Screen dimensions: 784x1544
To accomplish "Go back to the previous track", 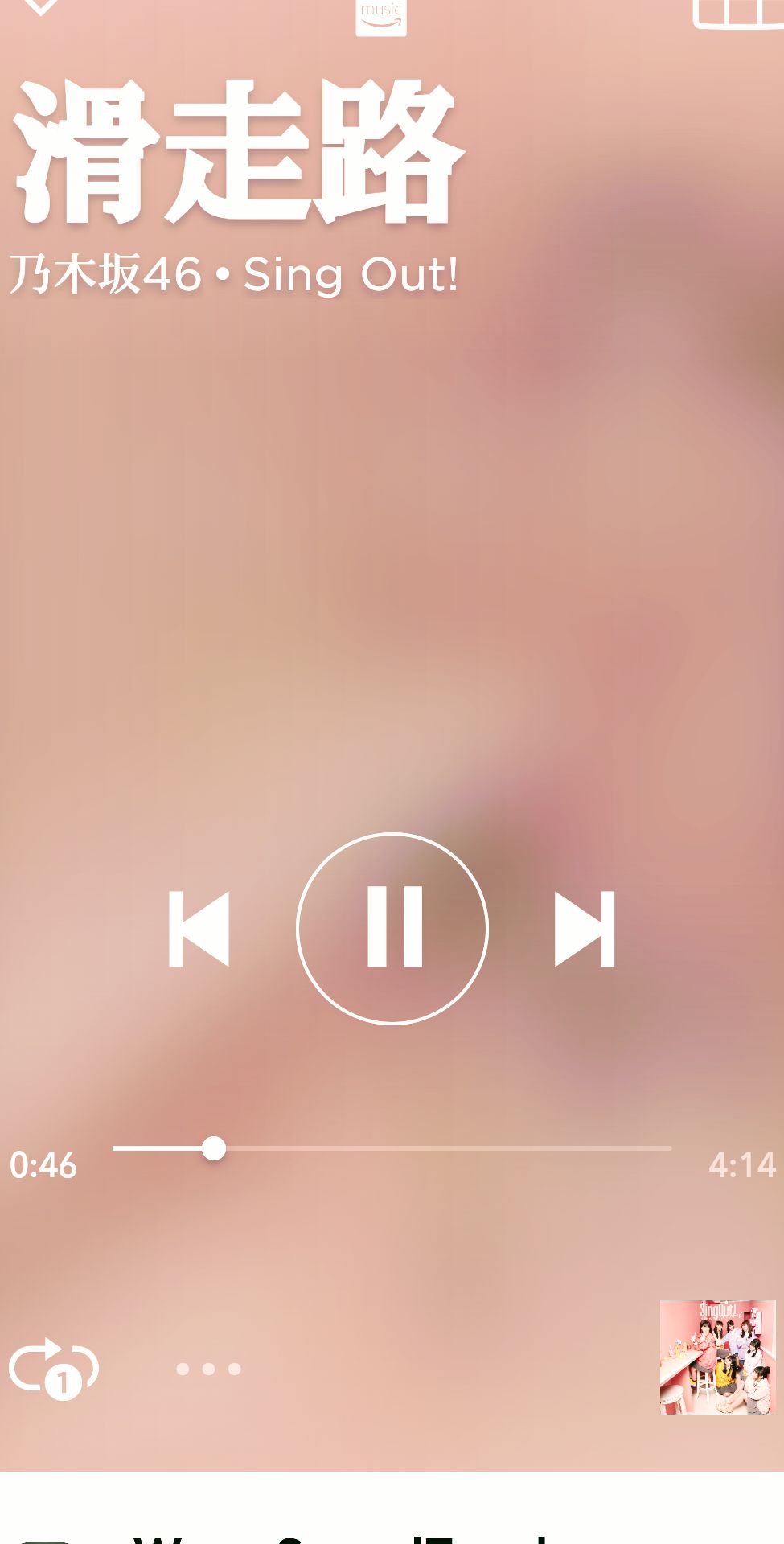I will tap(199, 928).
